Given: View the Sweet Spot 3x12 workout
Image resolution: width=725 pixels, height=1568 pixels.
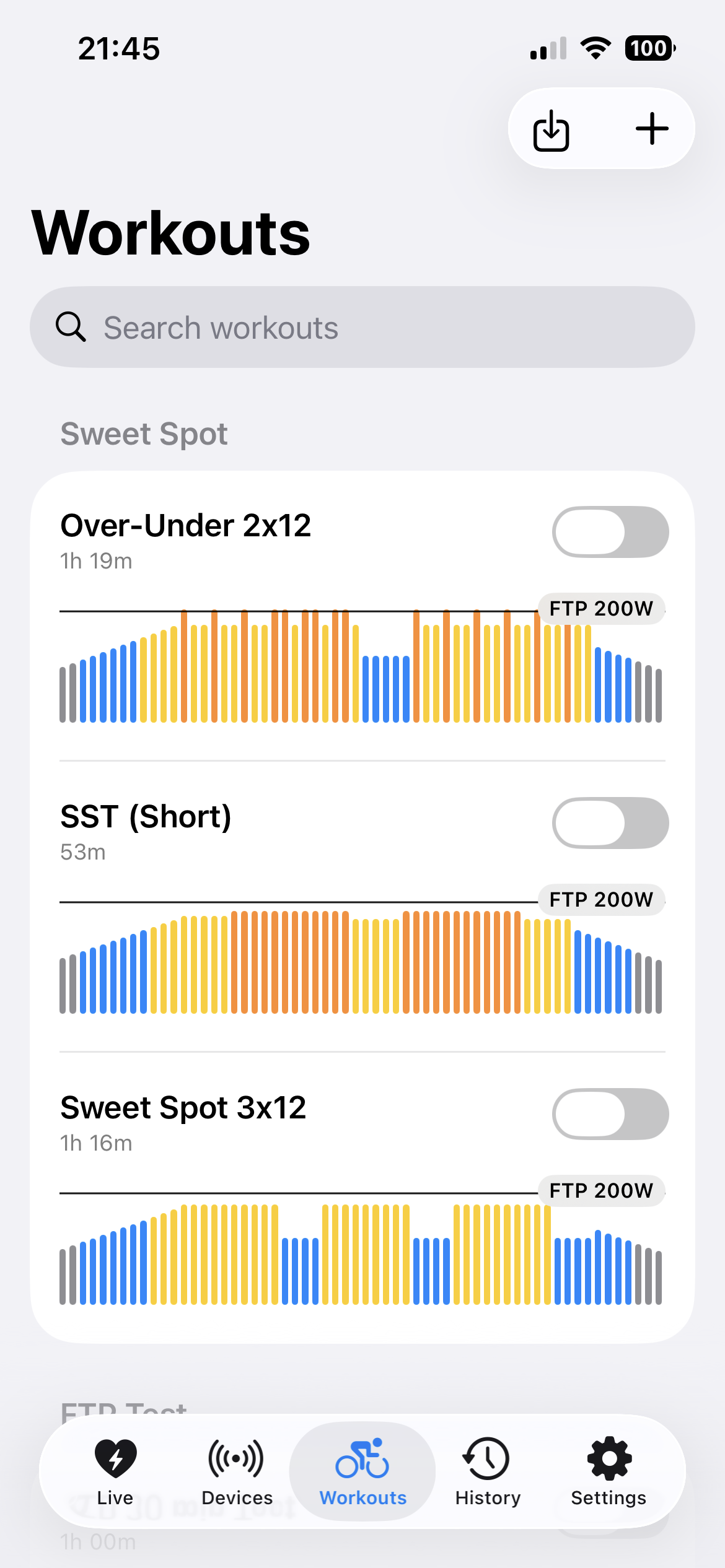Looking at the screenshot, I should 183,1108.
